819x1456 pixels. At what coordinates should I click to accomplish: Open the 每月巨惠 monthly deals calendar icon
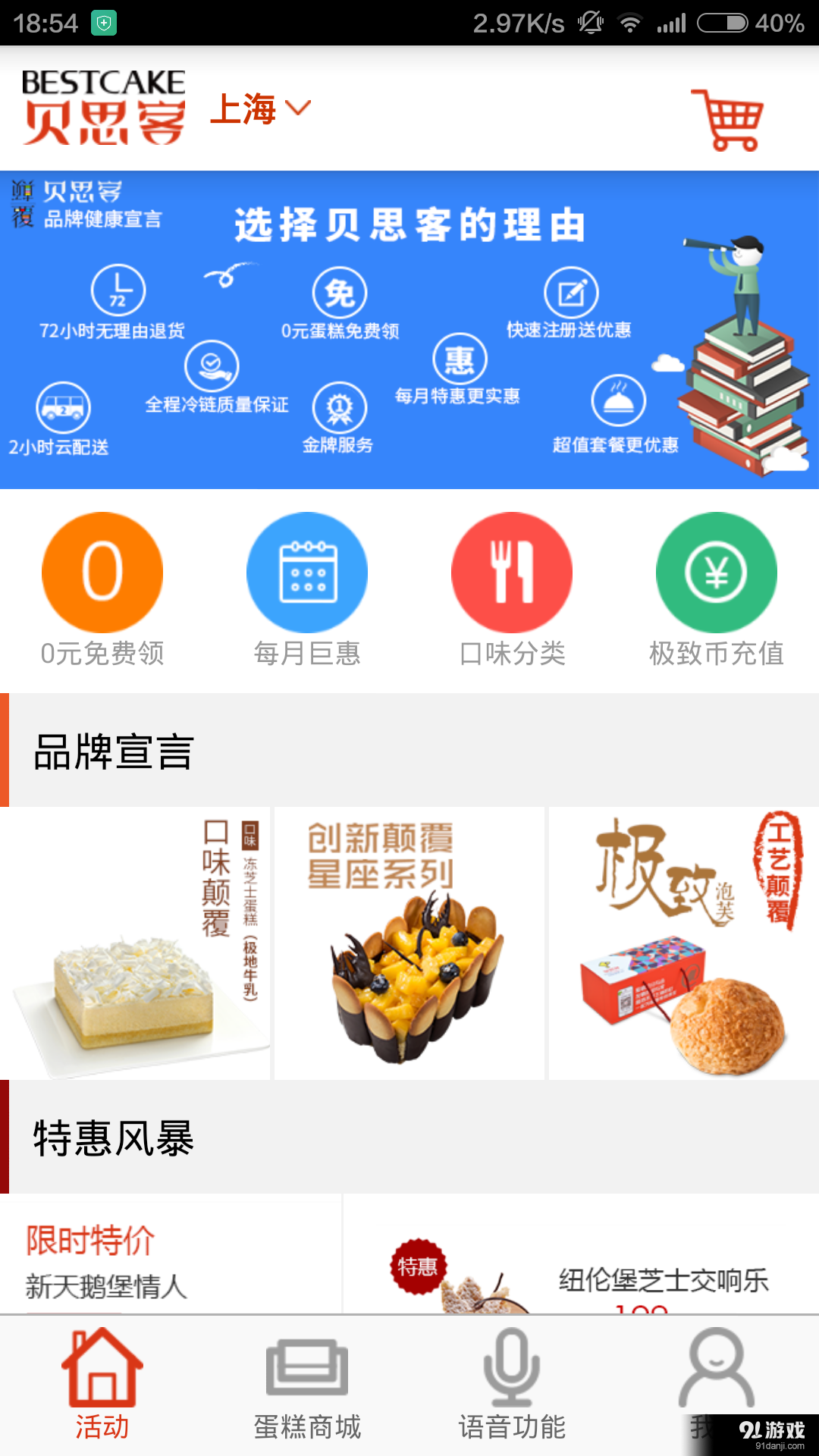tap(307, 573)
